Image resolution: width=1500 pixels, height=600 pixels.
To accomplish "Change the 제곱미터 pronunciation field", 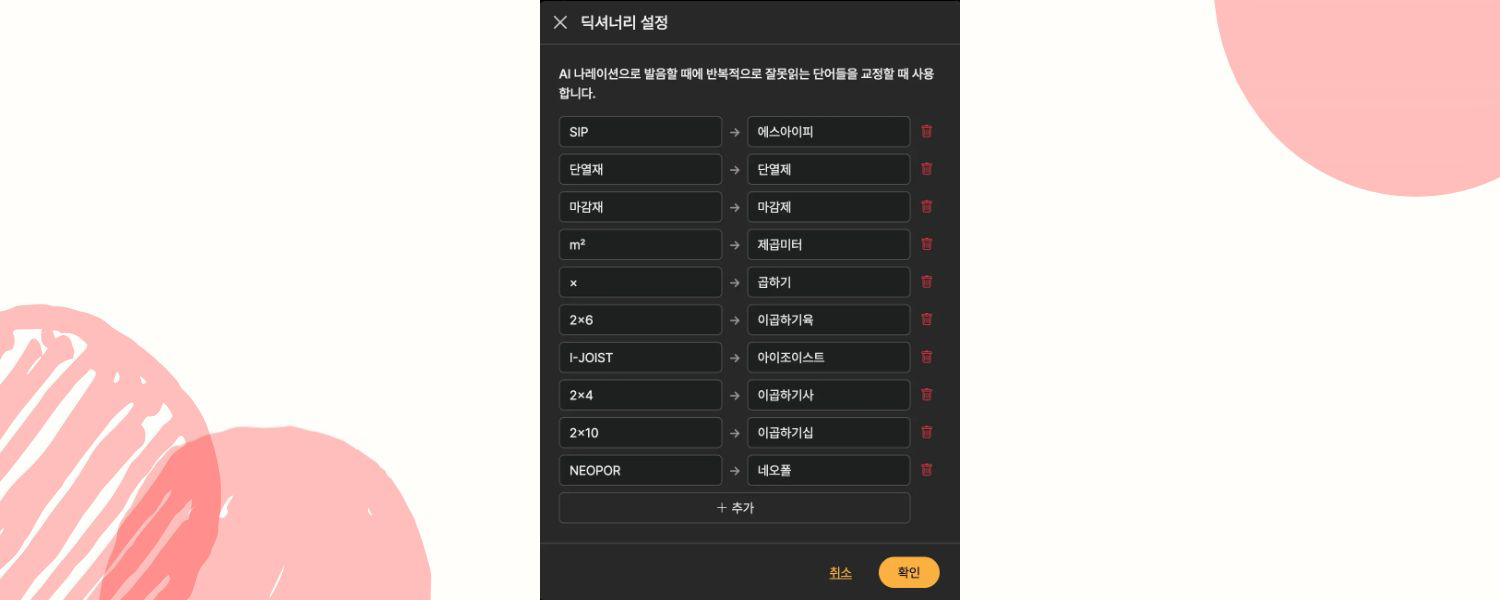I will coord(828,244).
